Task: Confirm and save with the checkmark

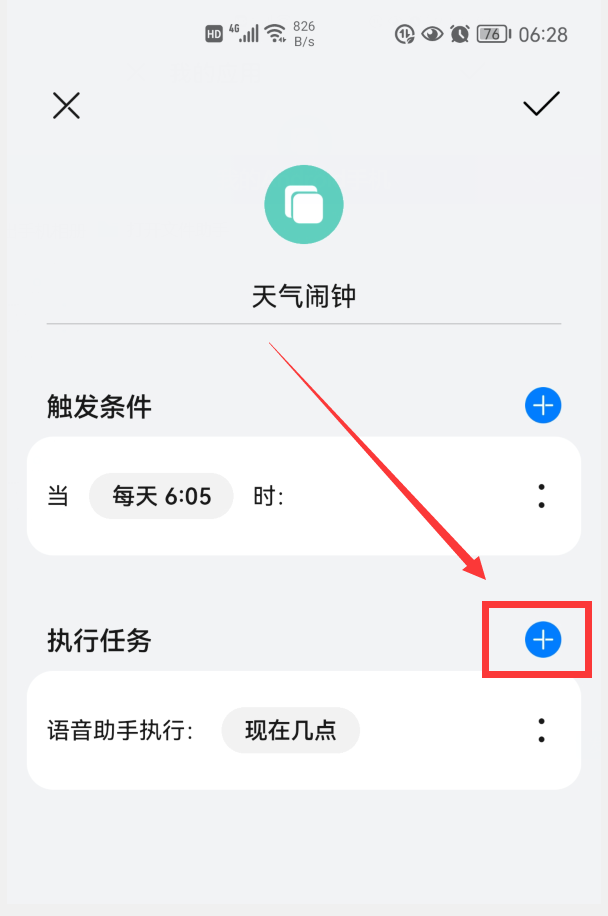Action: 541,104
